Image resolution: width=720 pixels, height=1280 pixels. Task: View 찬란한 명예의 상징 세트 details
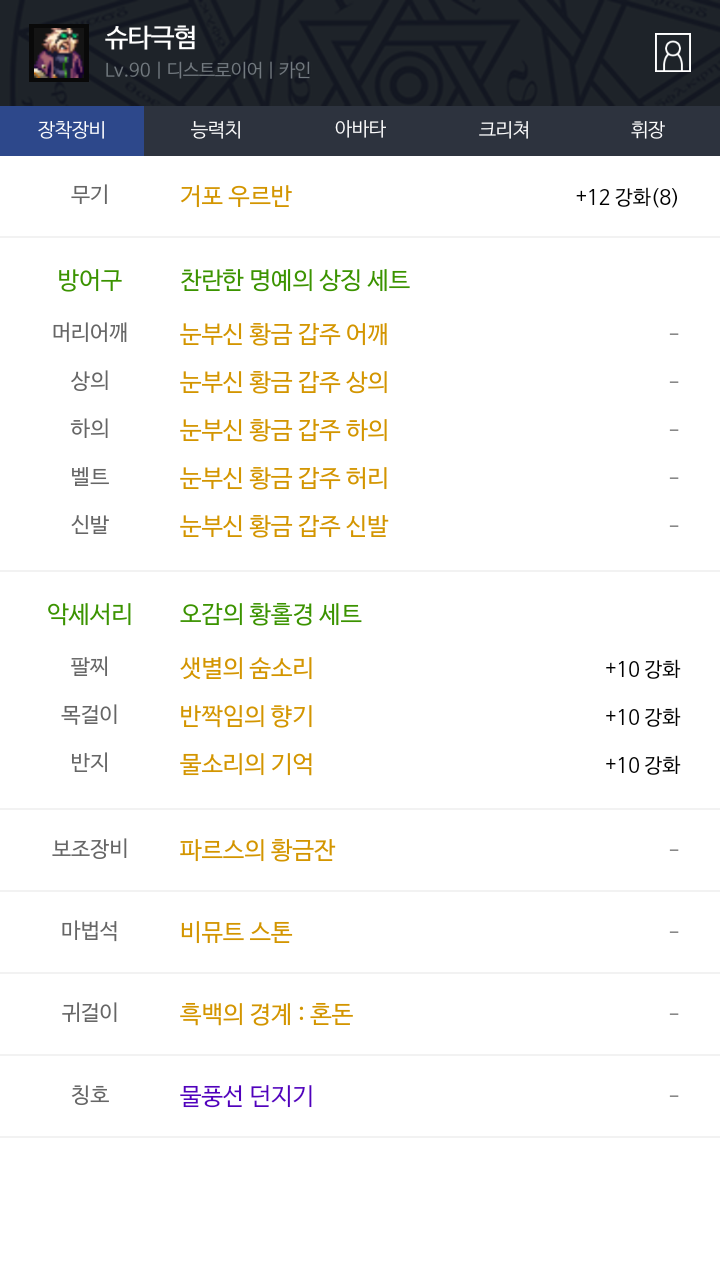click(295, 280)
